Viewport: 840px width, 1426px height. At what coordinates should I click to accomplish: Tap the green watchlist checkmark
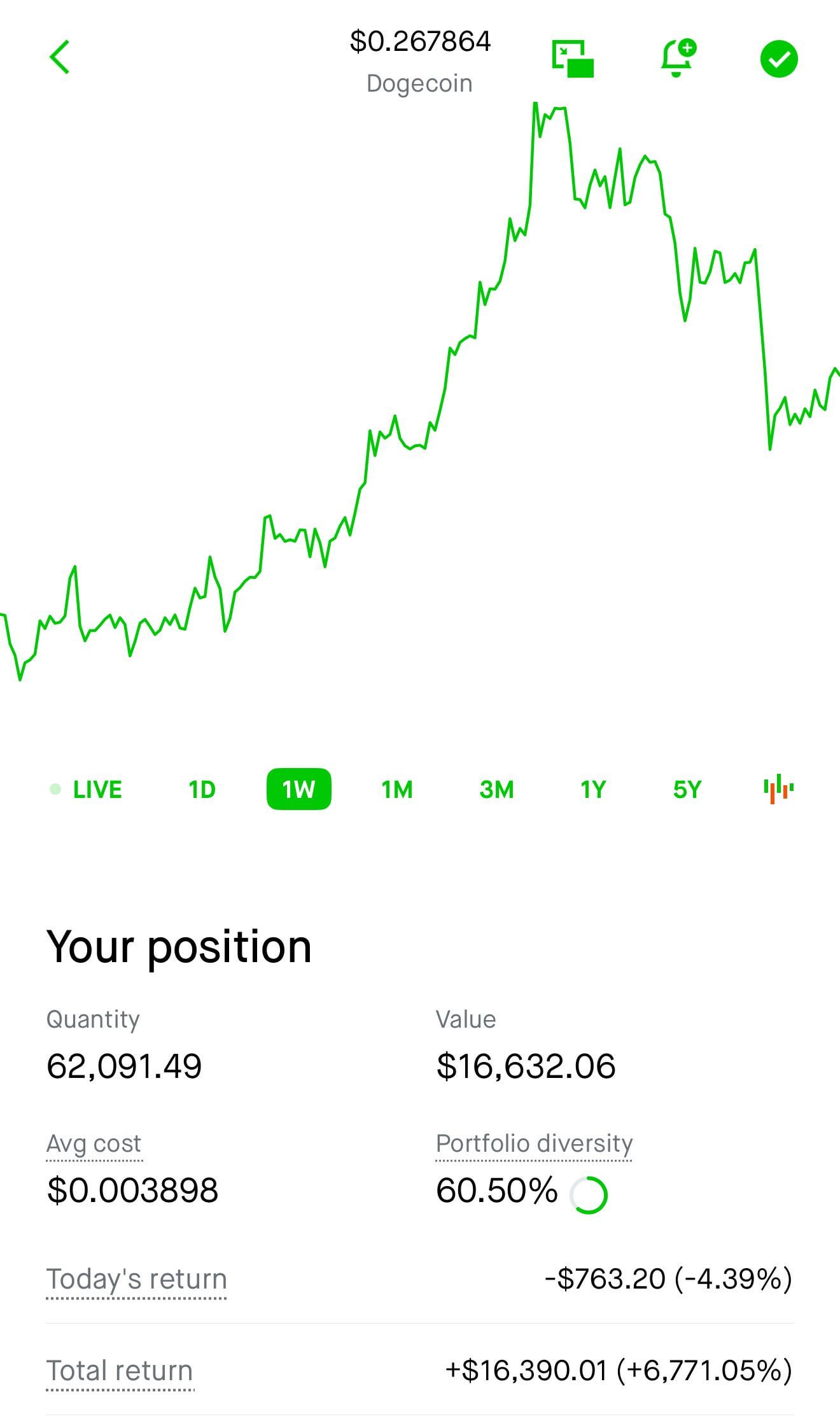point(779,59)
